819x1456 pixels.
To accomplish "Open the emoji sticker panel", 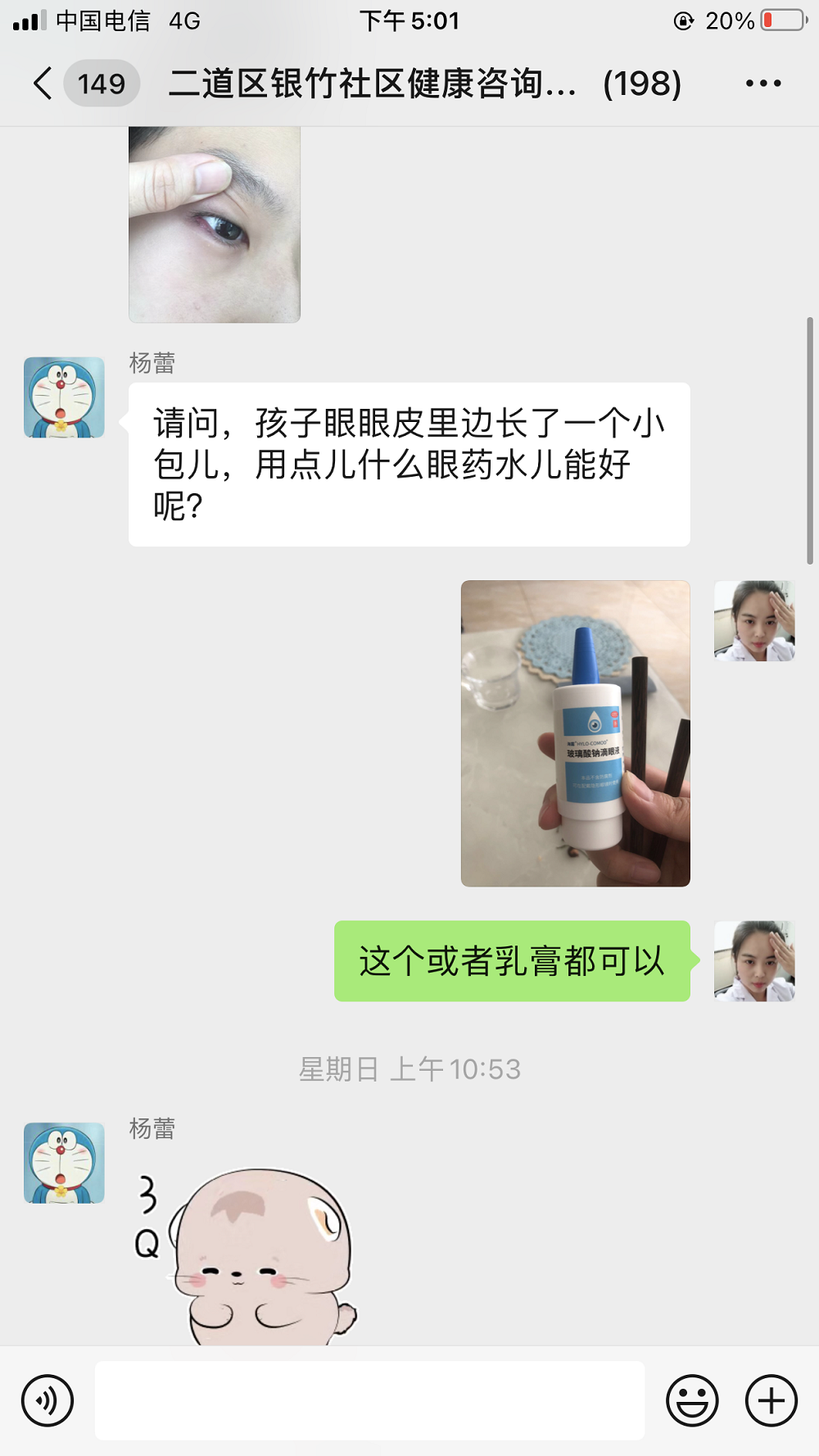I will click(x=692, y=1400).
